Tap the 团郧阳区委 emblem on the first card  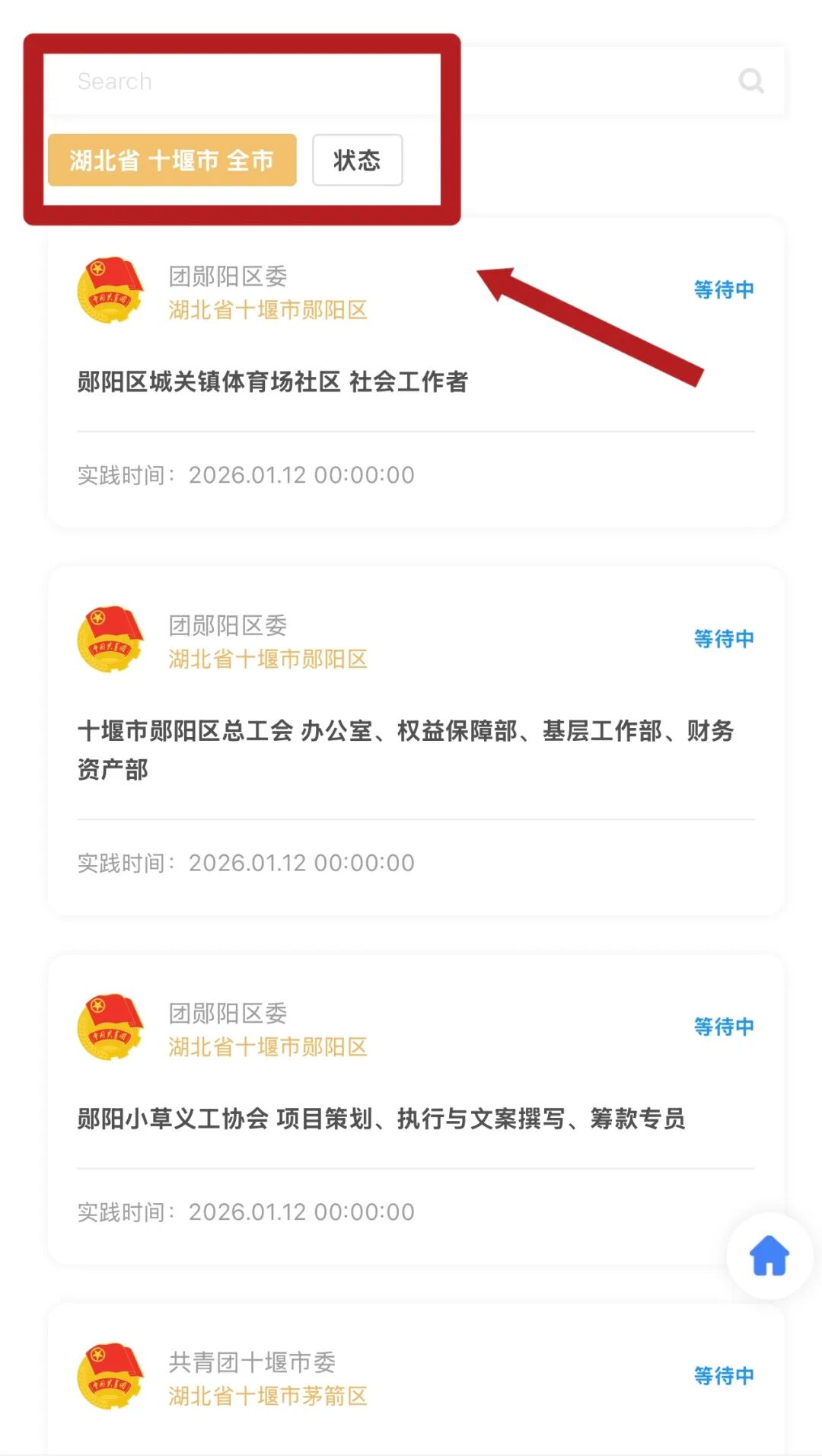pos(109,292)
